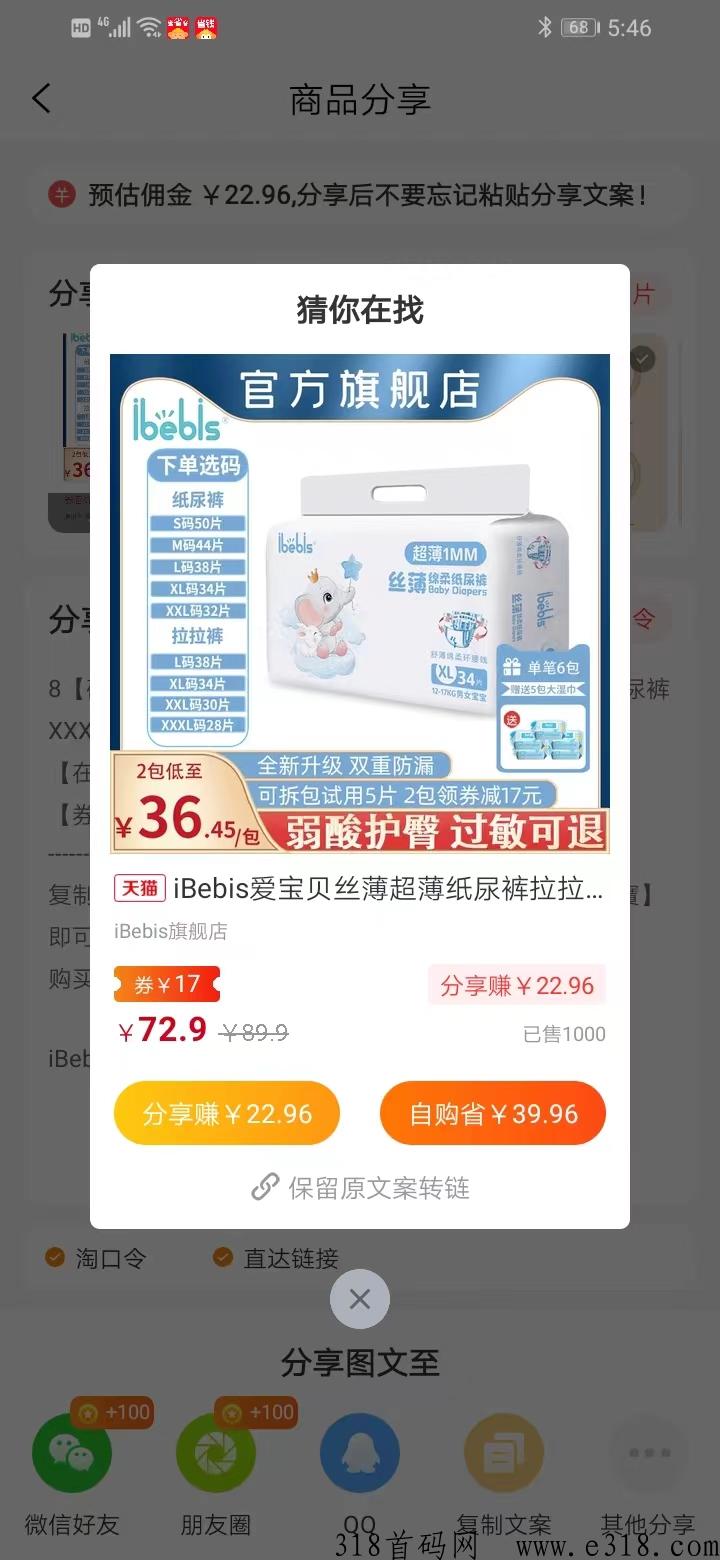Tap 保留原文案转链 link
The width and height of the screenshot is (720, 1560).
(360, 1188)
